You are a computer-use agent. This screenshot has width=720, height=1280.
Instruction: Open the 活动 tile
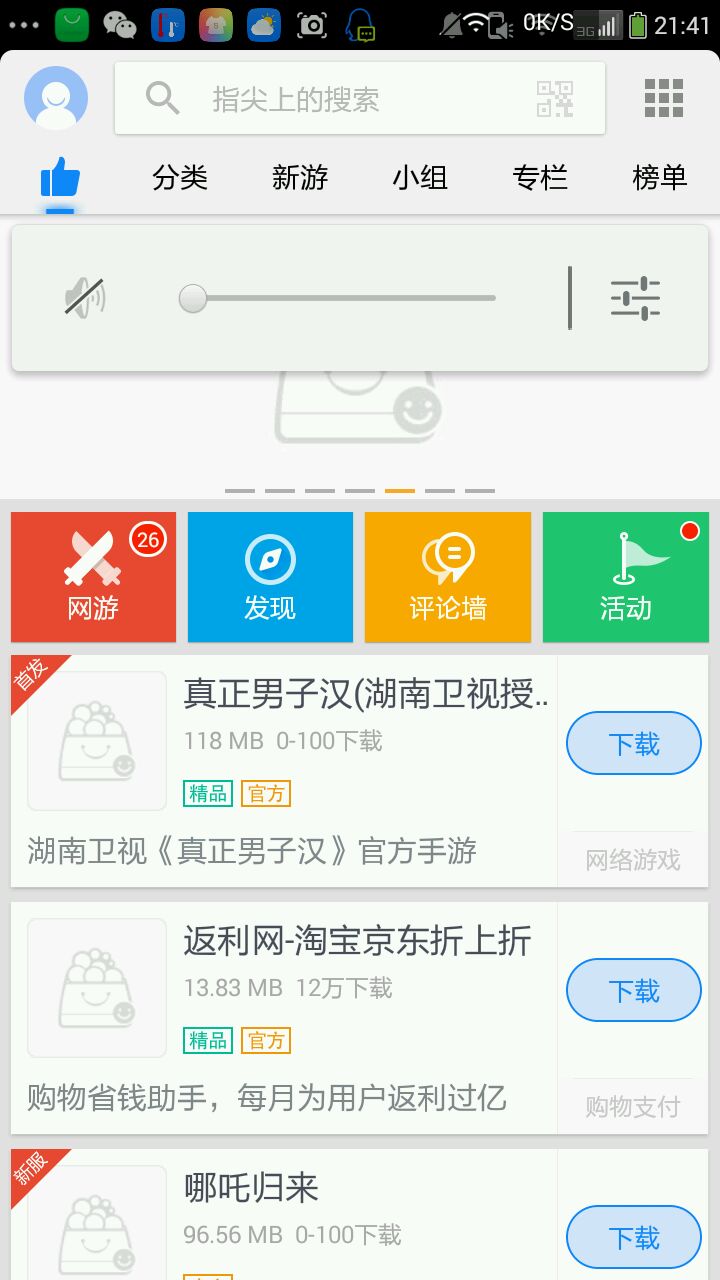625,577
